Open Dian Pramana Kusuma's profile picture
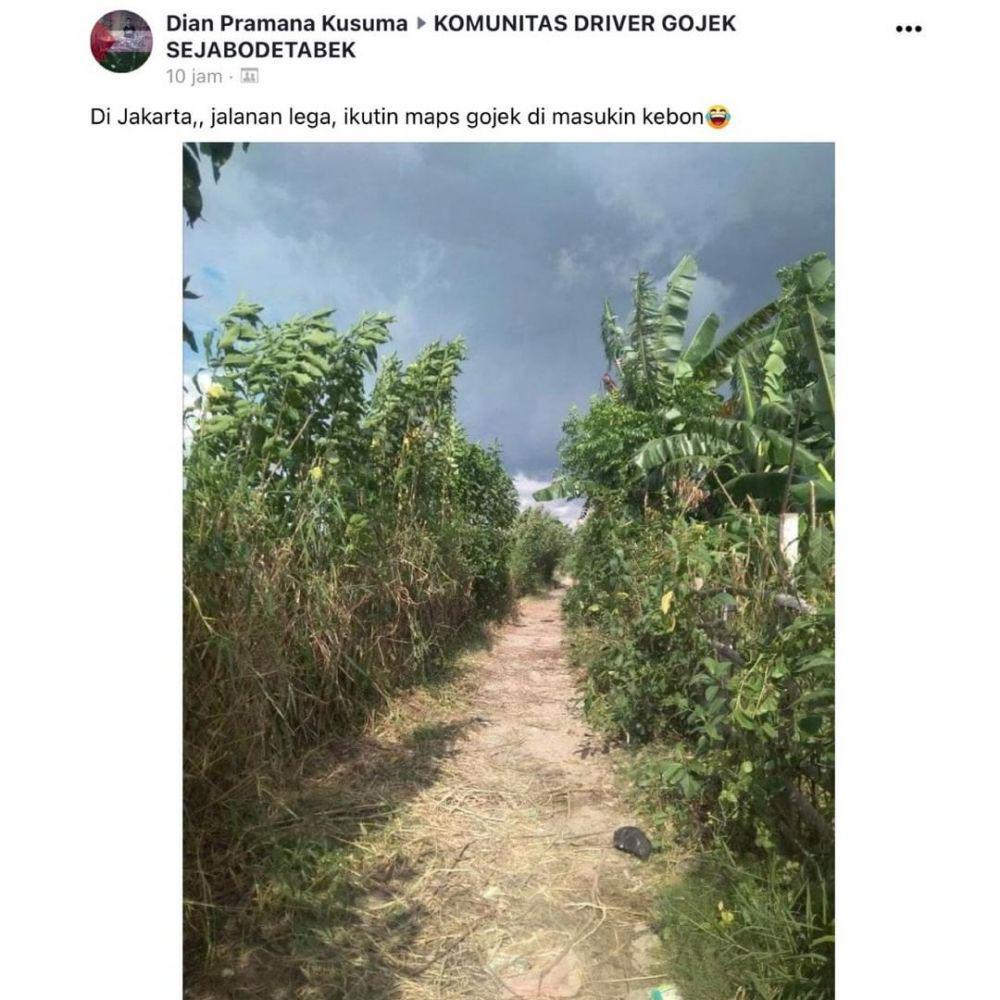This screenshot has height=1000, width=1000. click(x=121, y=42)
